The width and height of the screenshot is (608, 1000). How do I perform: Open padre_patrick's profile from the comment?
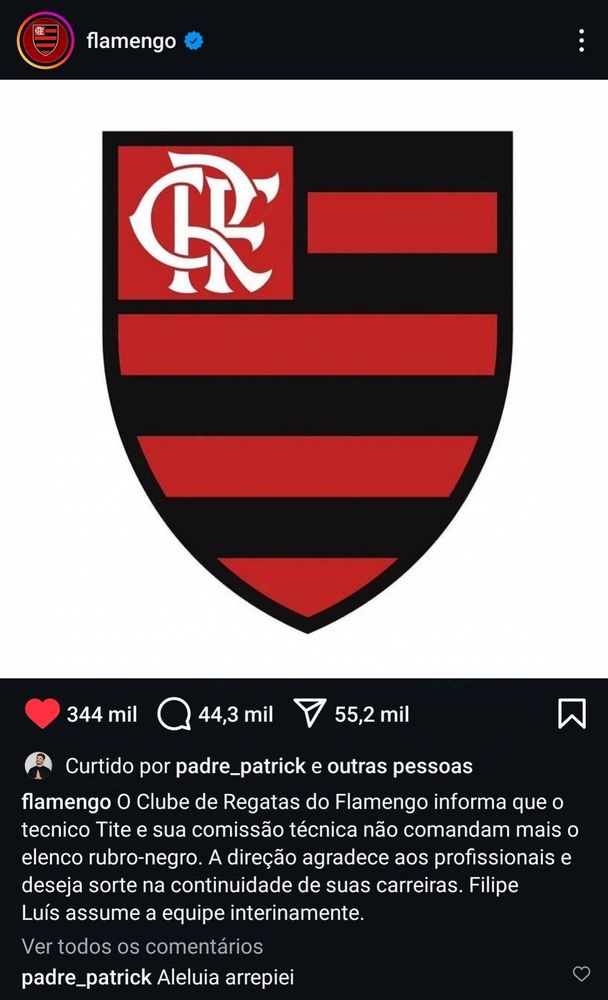(x=87, y=977)
